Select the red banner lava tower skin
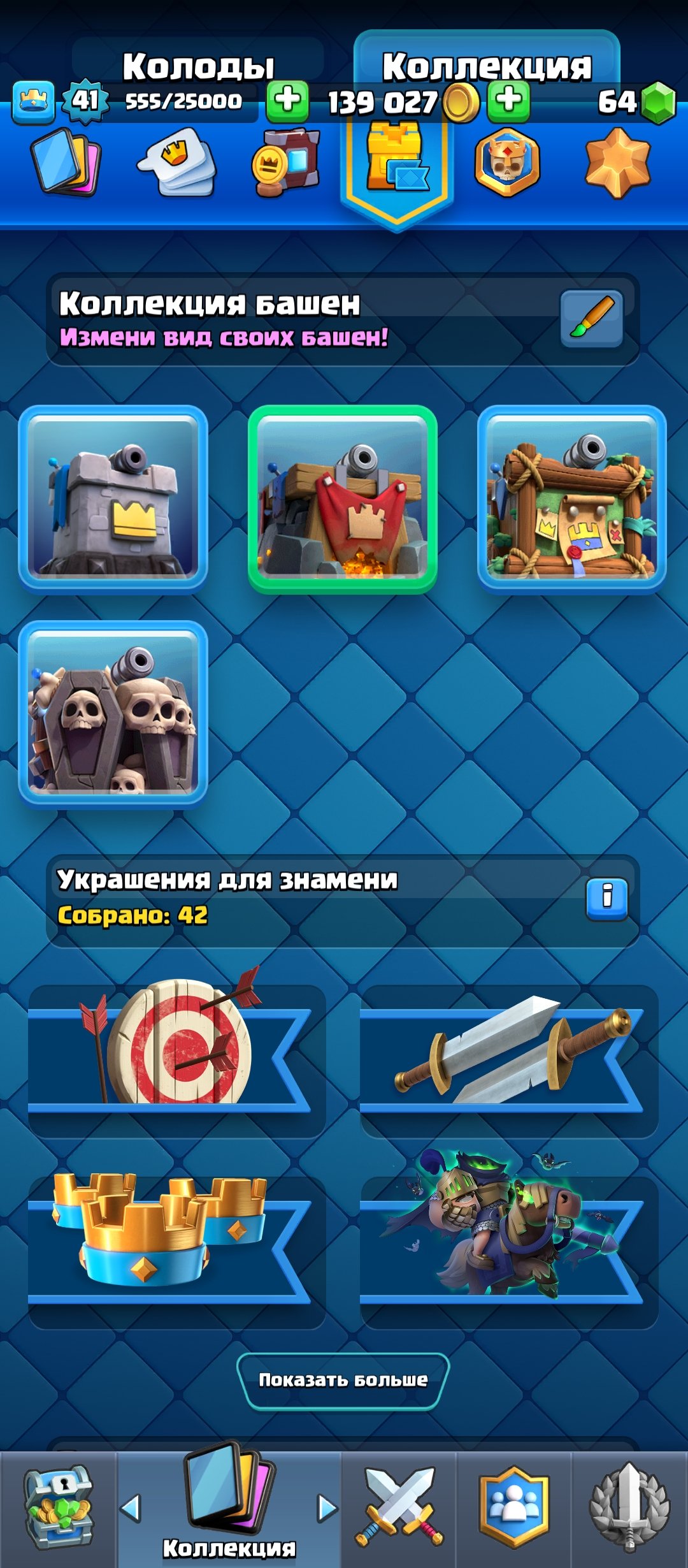This screenshot has width=688, height=1568. point(343,499)
